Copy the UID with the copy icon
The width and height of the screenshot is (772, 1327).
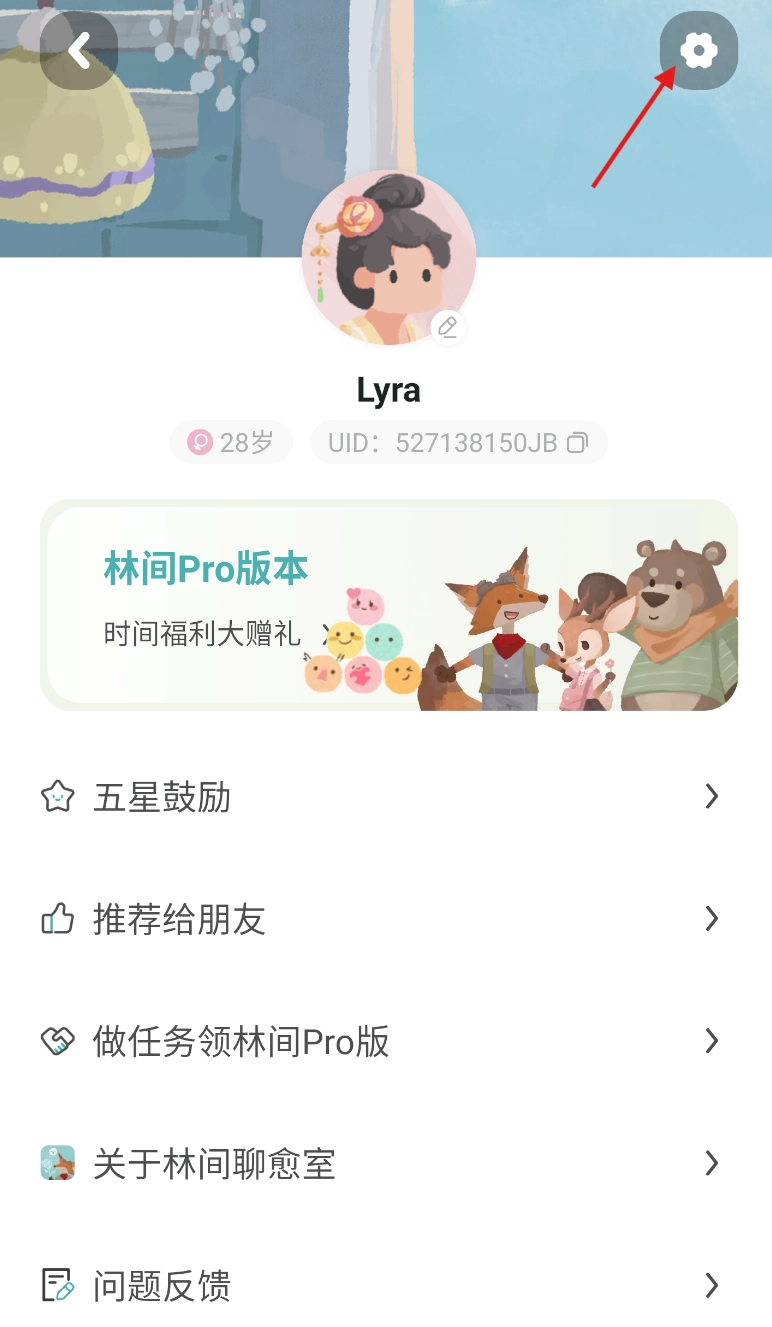click(577, 443)
